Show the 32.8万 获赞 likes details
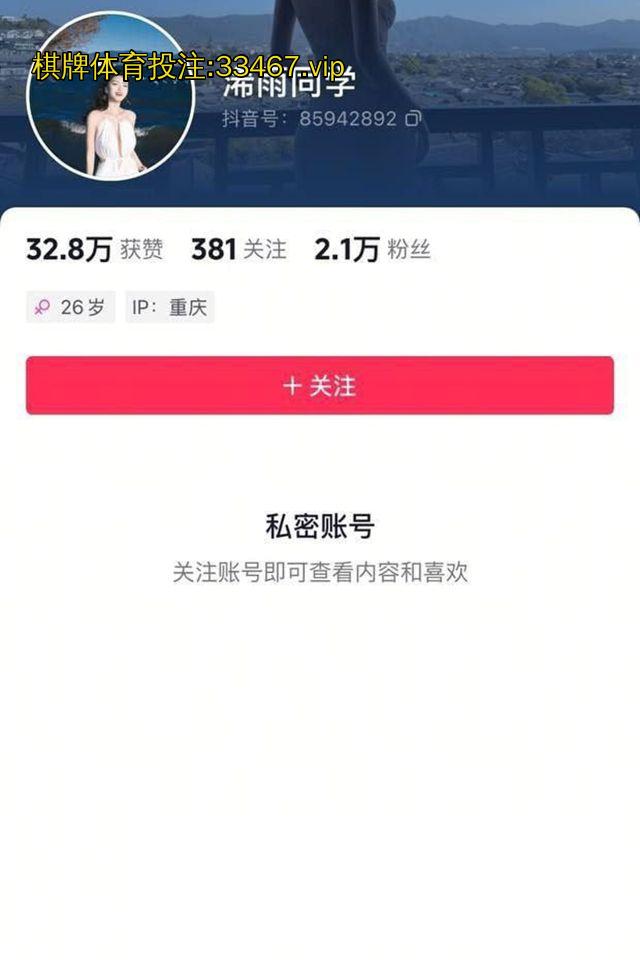Viewport: 640px width, 960px height. 94,250
